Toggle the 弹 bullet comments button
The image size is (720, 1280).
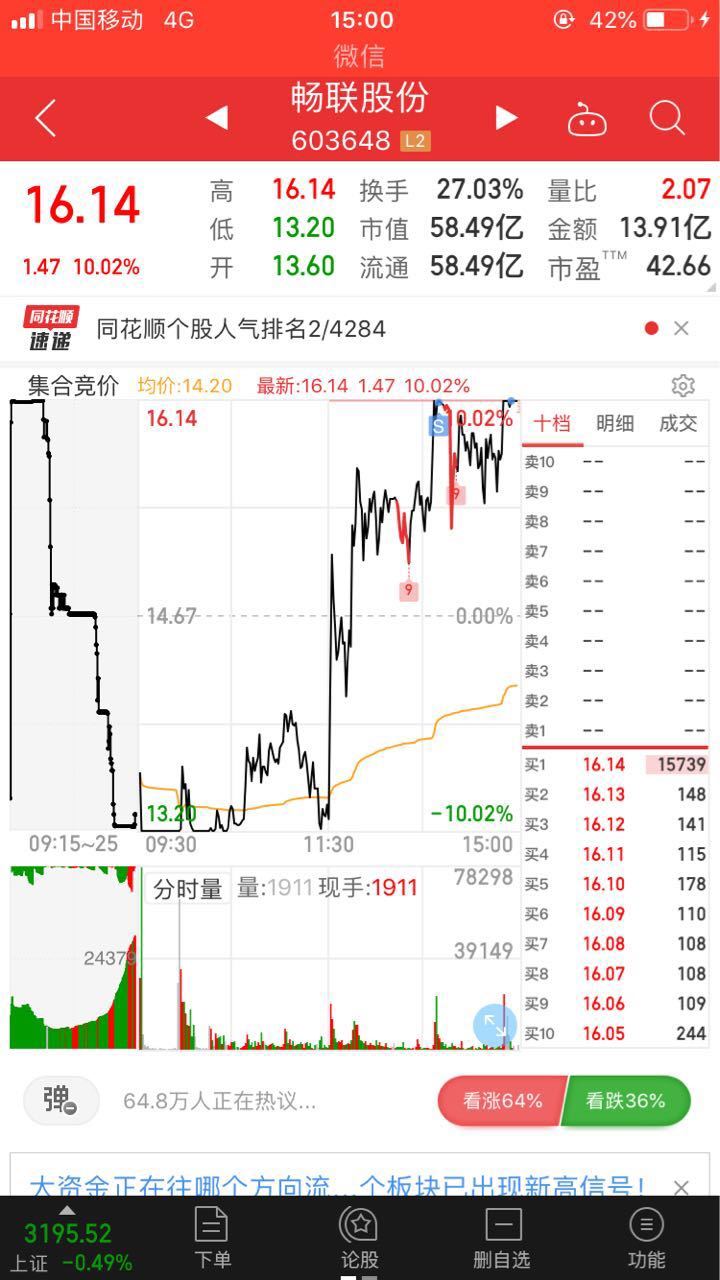click(x=61, y=1101)
